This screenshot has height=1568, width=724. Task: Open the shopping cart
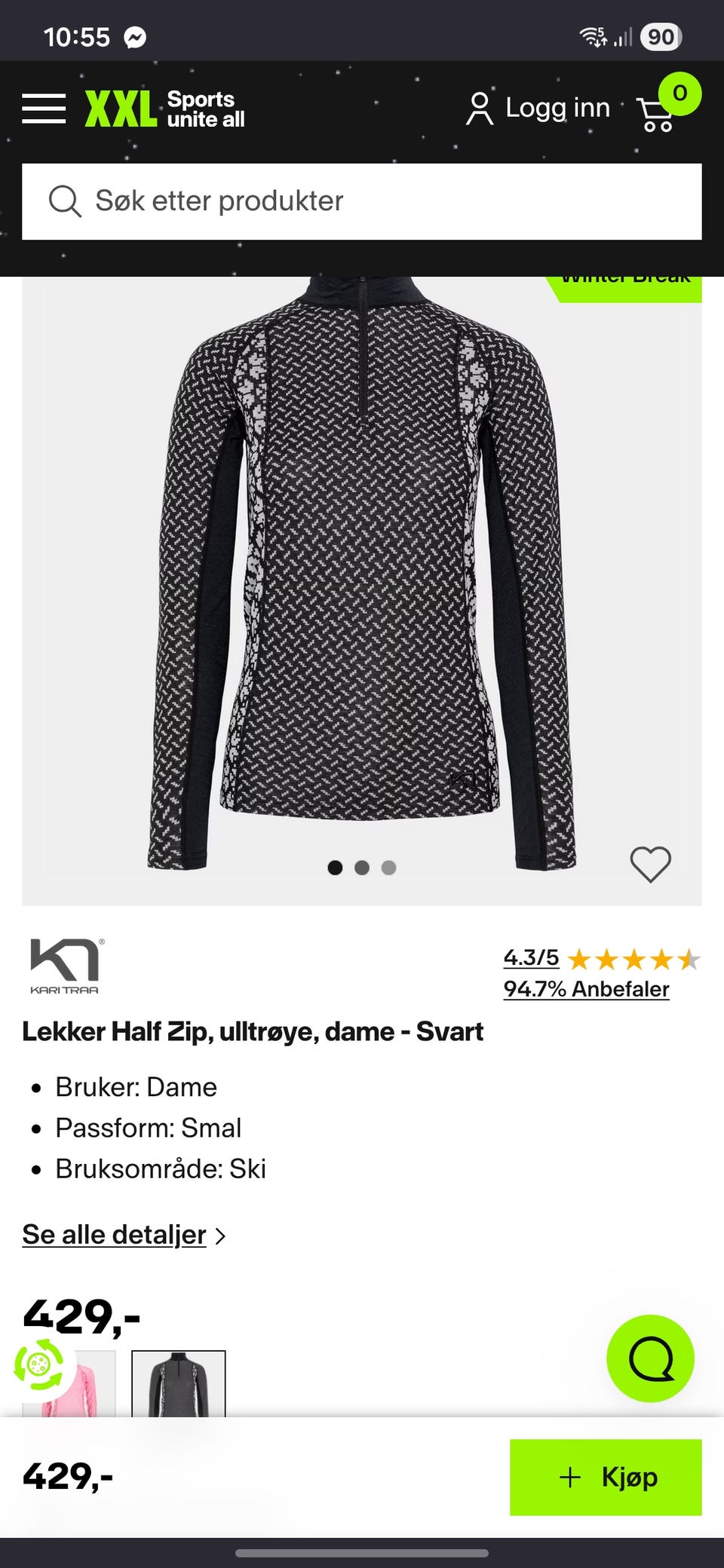pyautogui.click(x=658, y=112)
